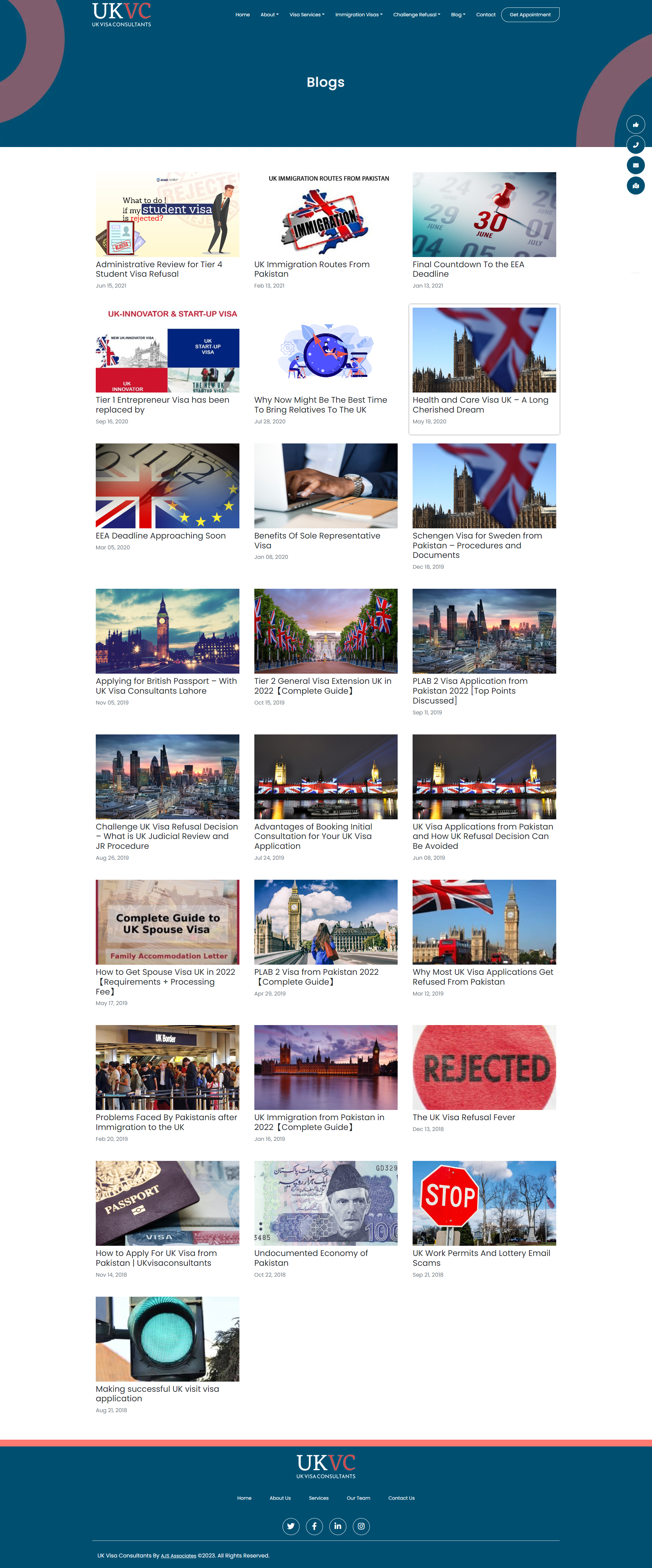
Task: Open Administrative Review for Tier 4 article
Action: [x=158, y=269]
